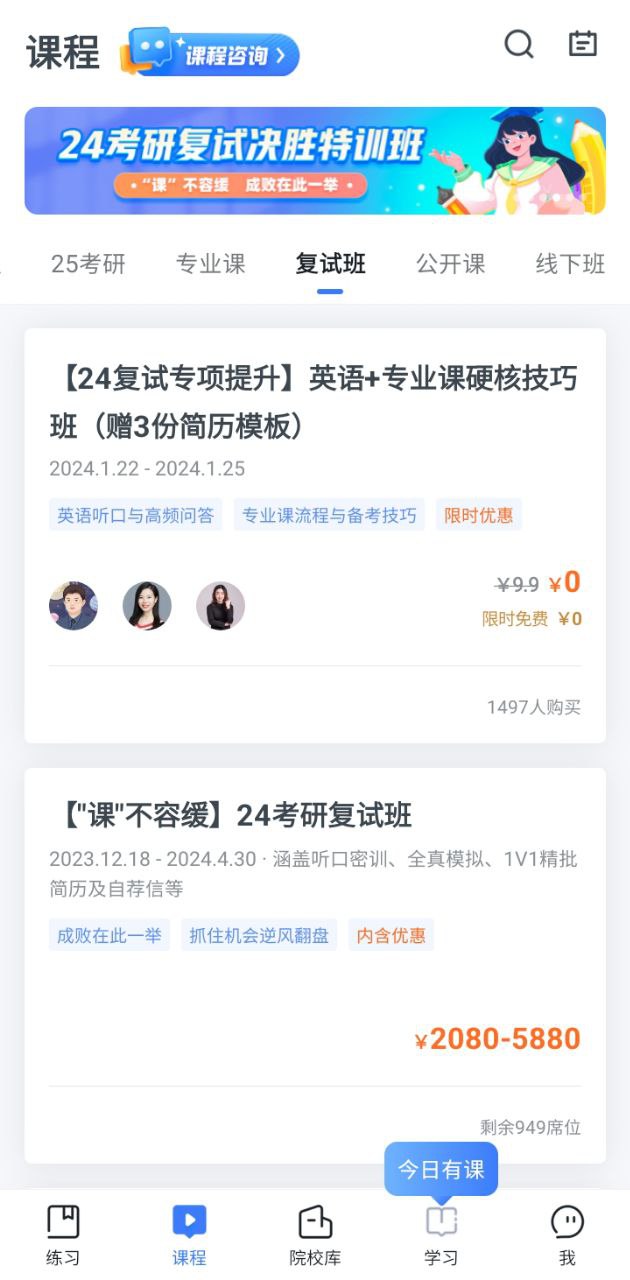The image size is (630, 1280).
Task: Open the search icon
Action: 518,45
